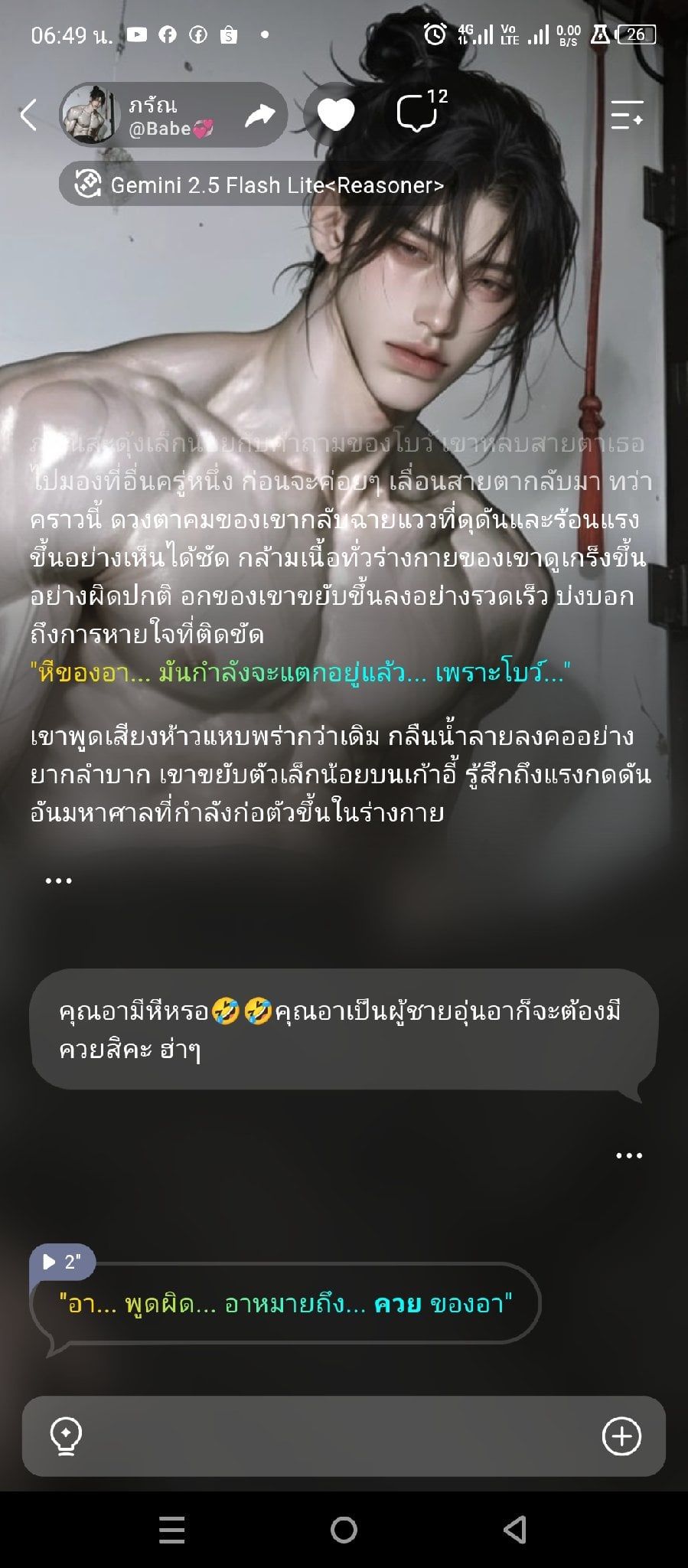Like the character with the heart
This screenshot has width=688, height=1568.
pyautogui.click(x=336, y=115)
